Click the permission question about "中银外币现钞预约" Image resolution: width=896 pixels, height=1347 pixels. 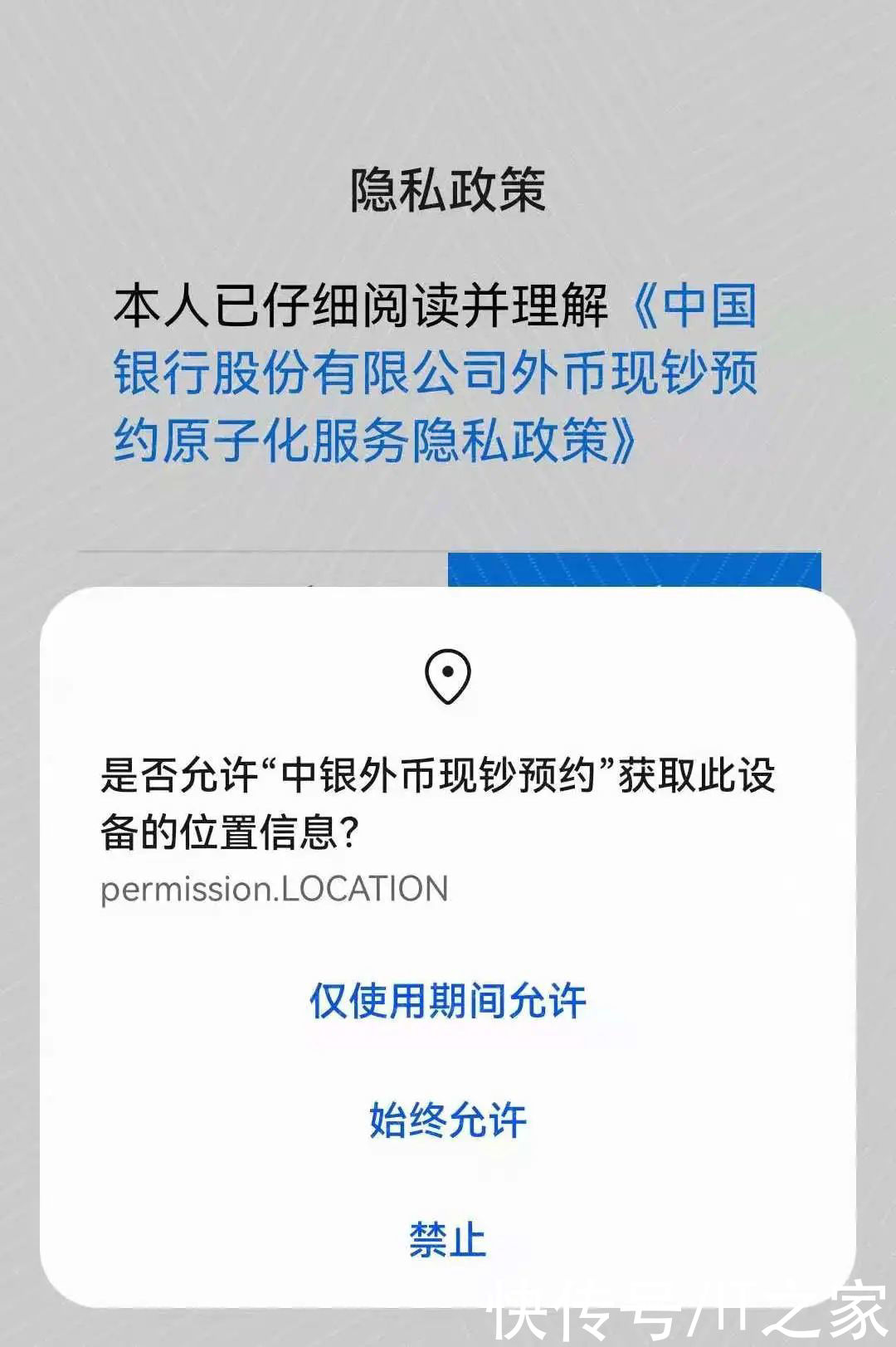click(x=448, y=801)
